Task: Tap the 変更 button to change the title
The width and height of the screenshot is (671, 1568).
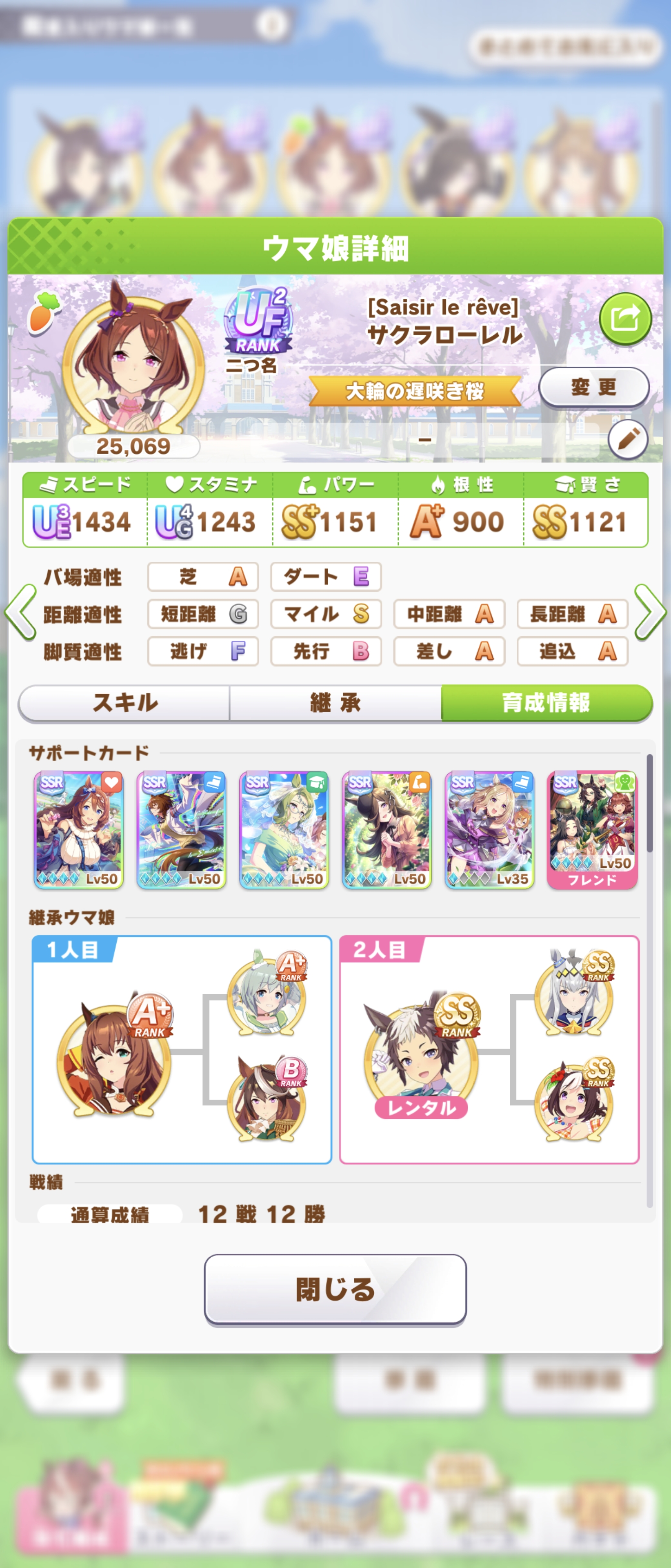Action: 593,387
